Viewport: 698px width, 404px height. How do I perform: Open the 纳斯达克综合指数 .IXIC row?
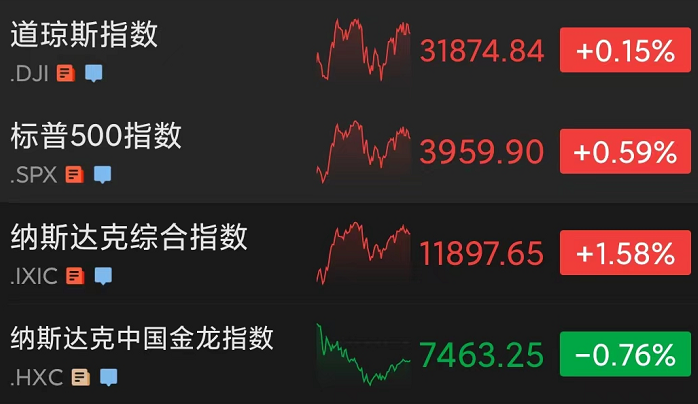click(129, 238)
